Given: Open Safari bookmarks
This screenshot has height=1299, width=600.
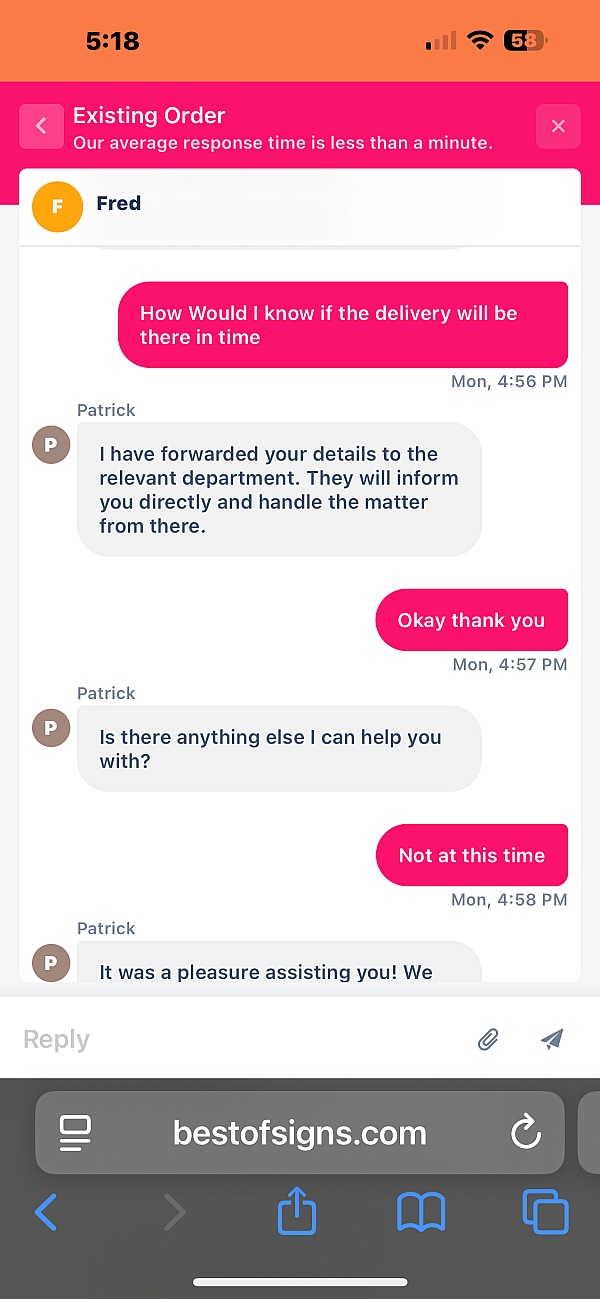Looking at the screenshot, I should (421, 1213).
